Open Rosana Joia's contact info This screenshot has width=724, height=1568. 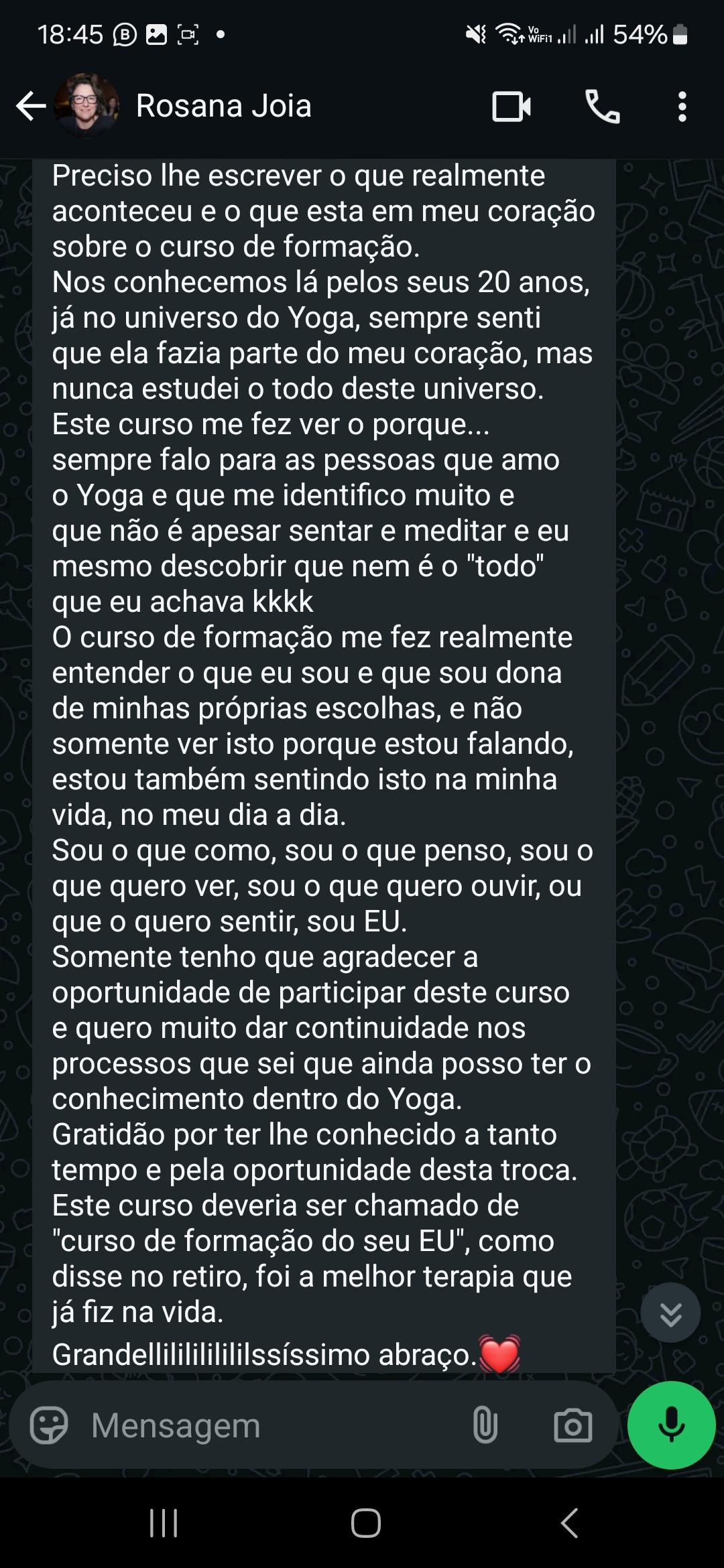(224, 106)
